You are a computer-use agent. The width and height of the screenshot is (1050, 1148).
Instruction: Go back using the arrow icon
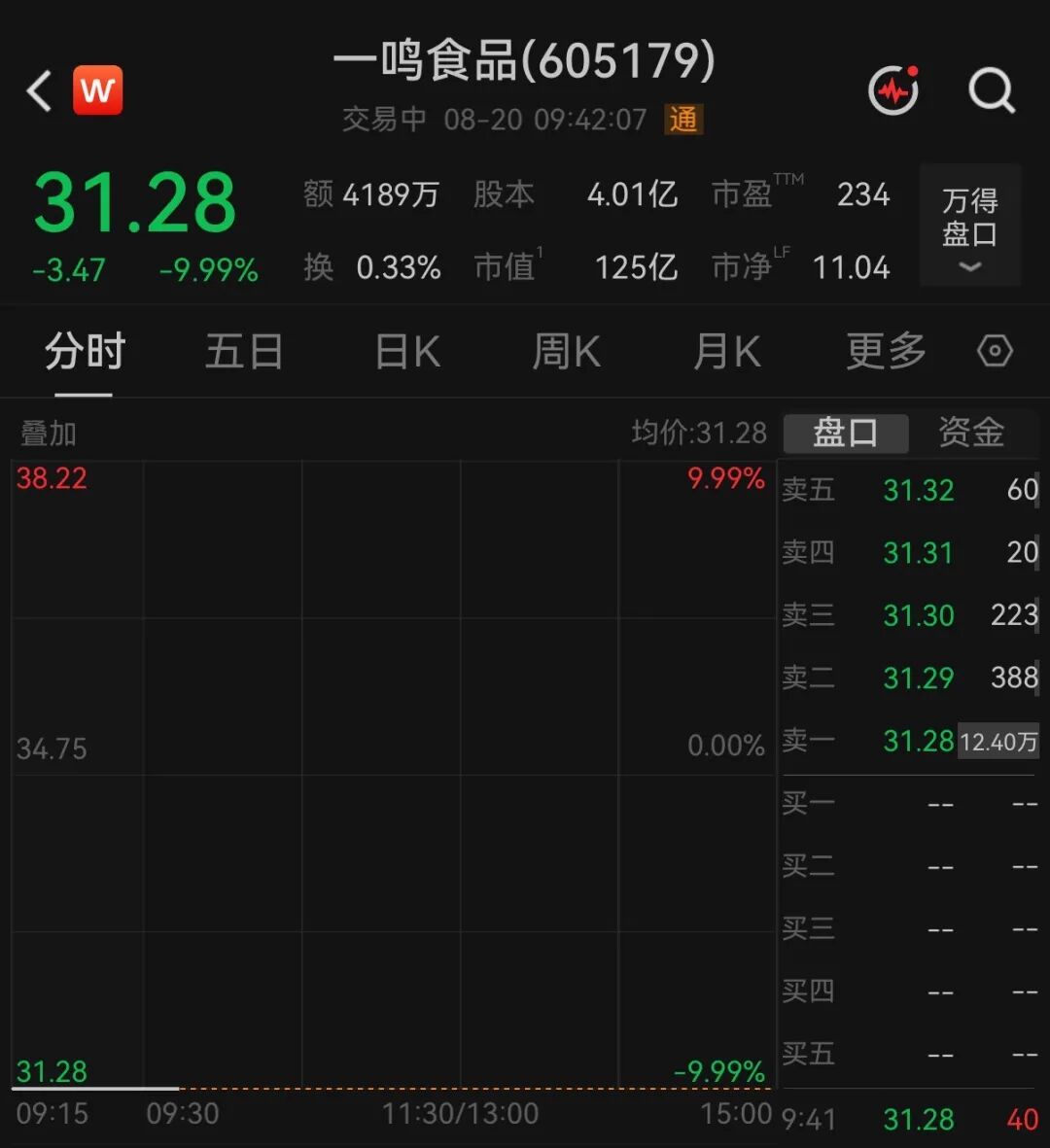pos(39,90)
